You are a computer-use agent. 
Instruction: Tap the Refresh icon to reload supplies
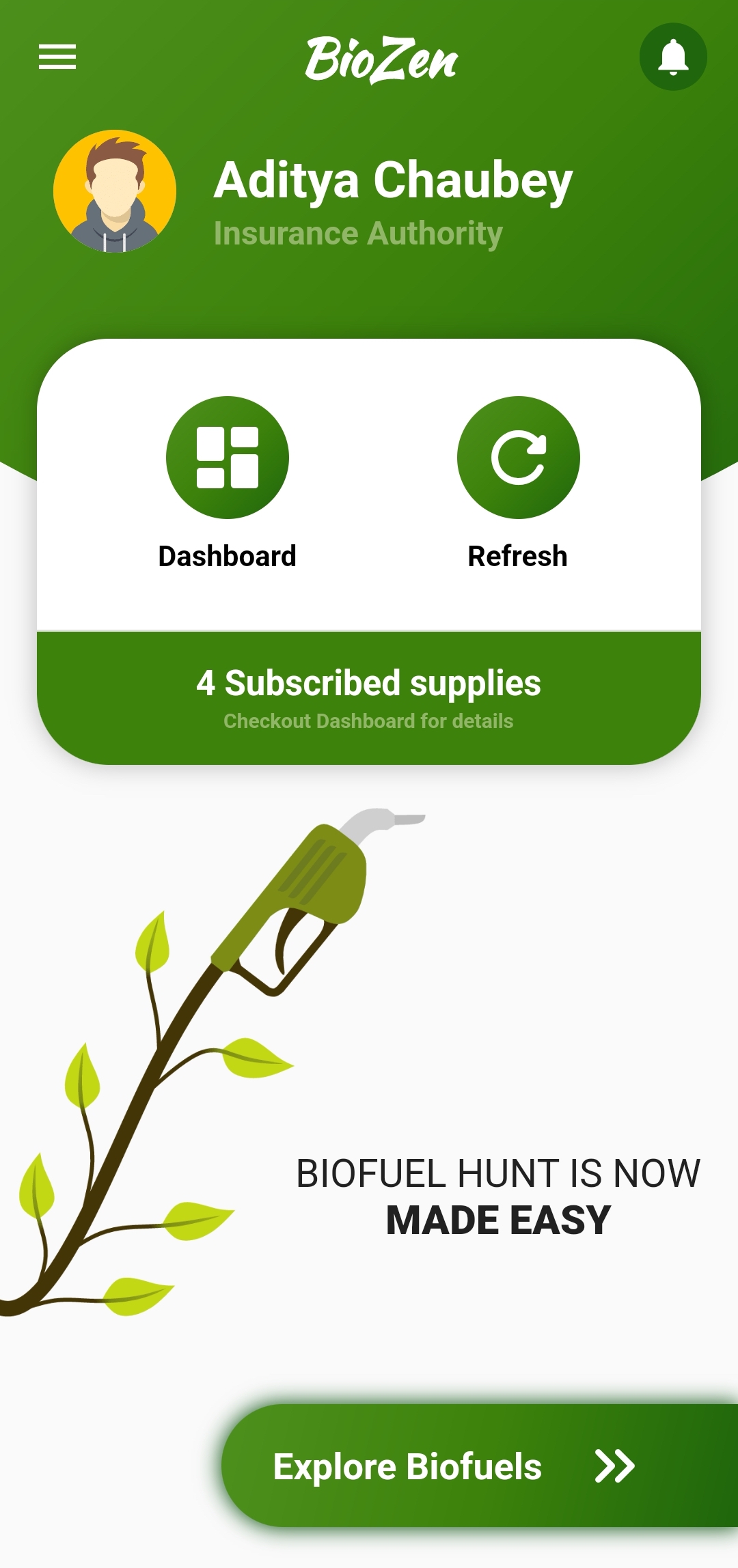(517, 458)
